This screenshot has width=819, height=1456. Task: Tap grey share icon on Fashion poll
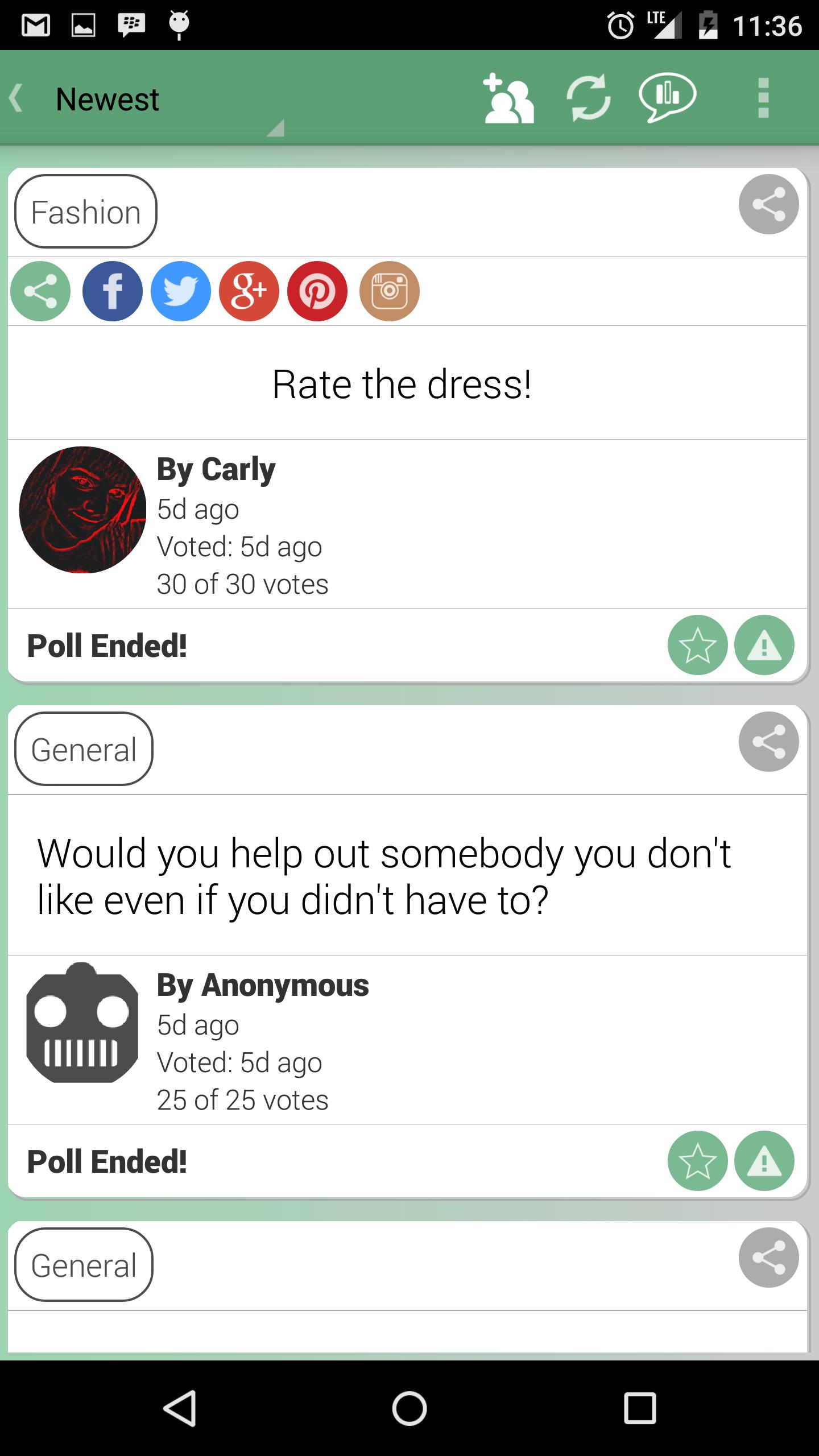(x=768, y=204)
